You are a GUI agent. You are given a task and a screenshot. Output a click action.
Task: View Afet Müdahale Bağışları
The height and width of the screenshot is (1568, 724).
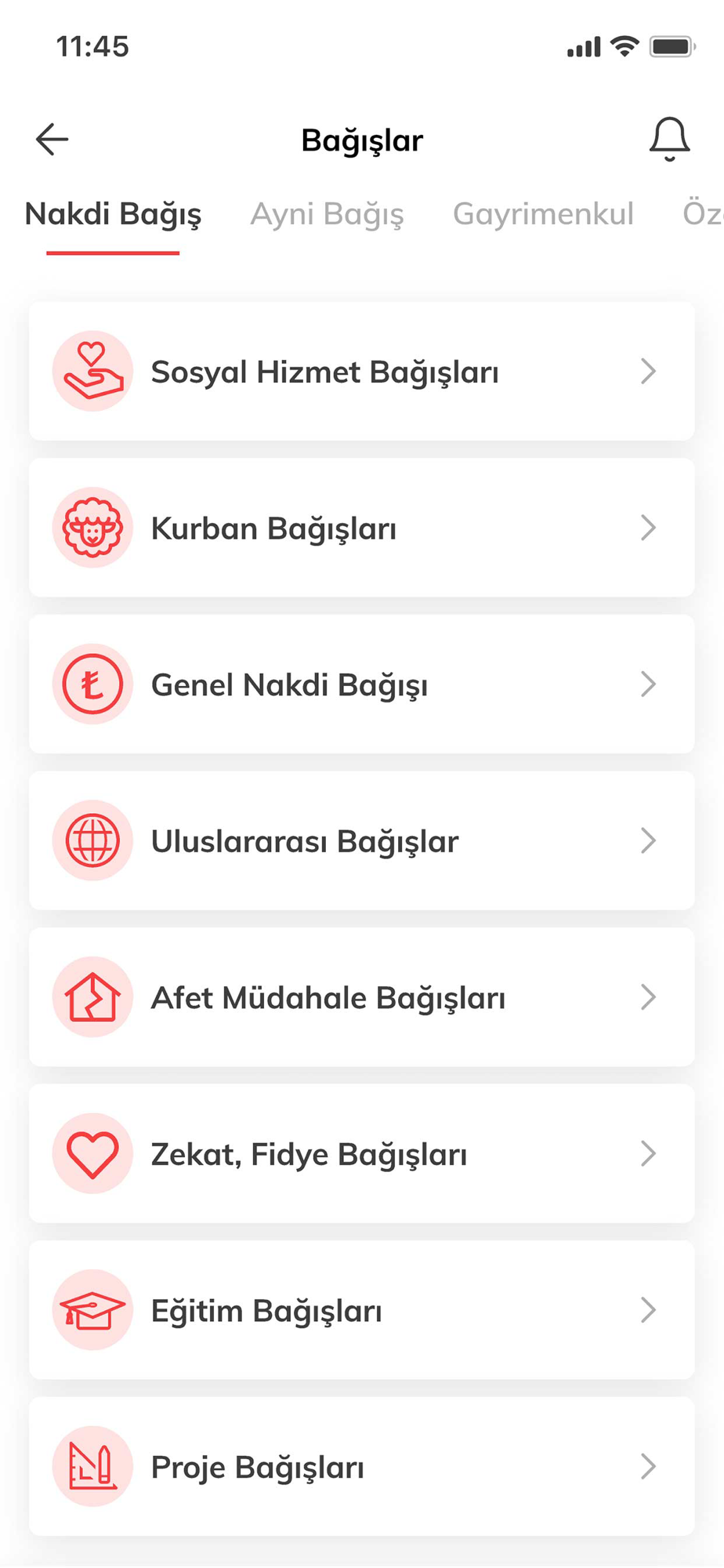[x=361, y=997]
